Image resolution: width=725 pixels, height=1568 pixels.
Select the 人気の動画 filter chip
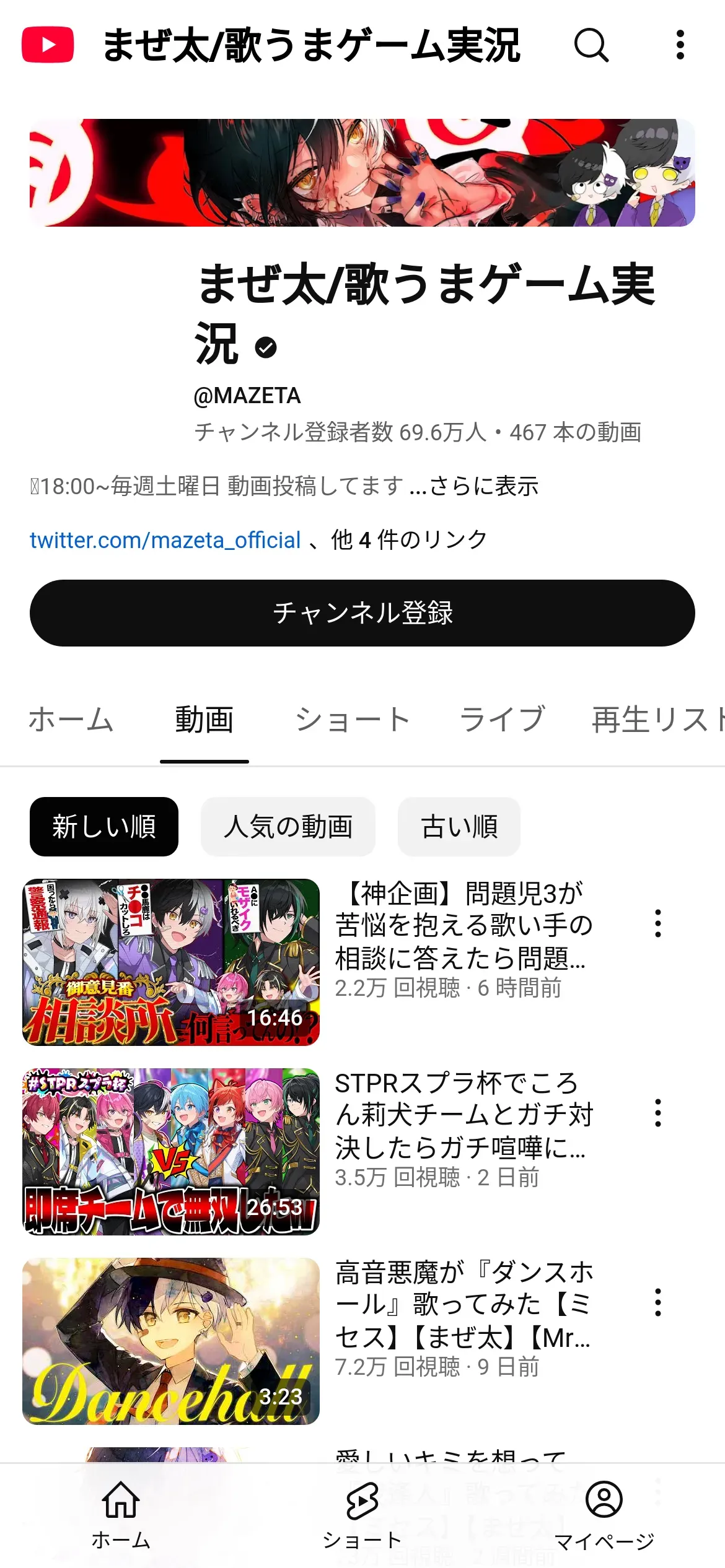(x=288, y=827)
